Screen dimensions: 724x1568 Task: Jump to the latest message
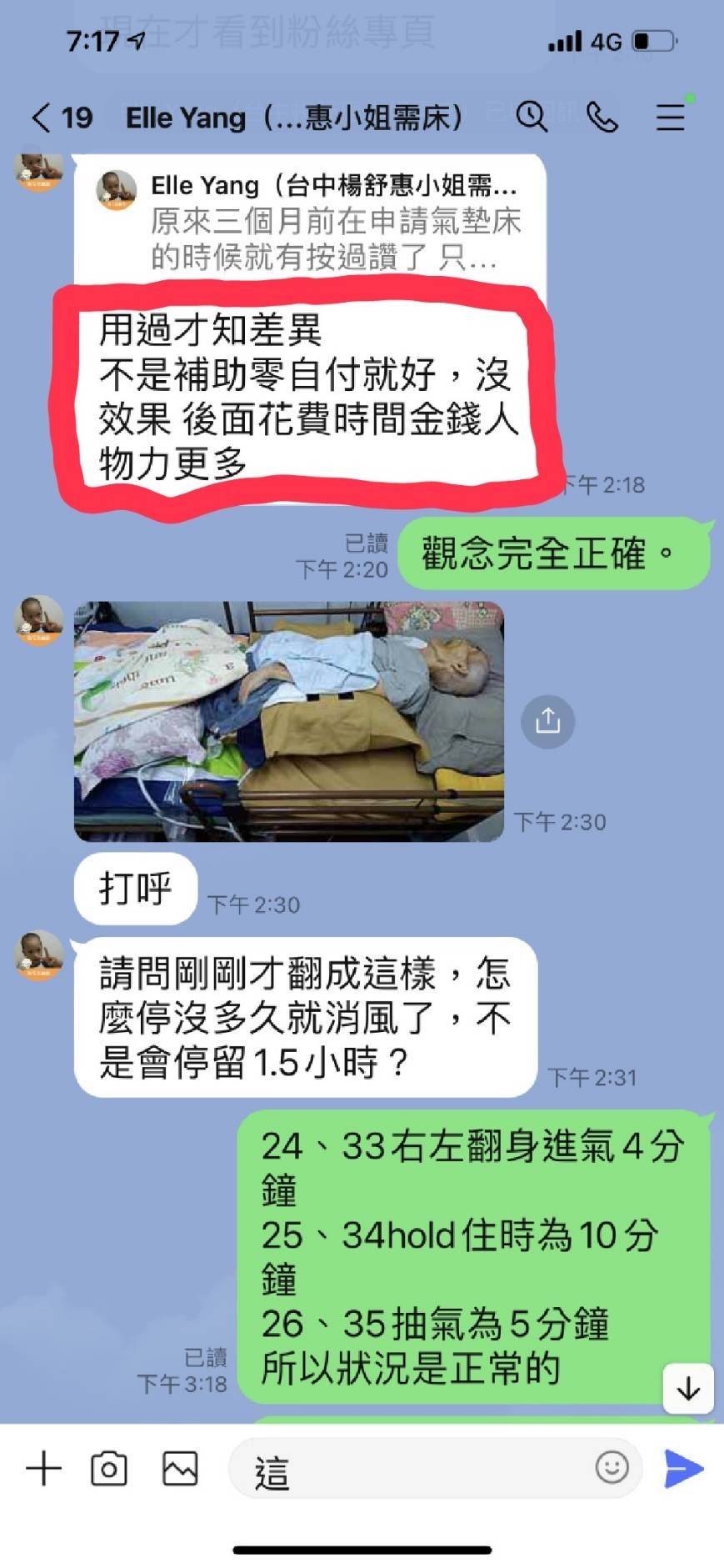point(687,1388)
